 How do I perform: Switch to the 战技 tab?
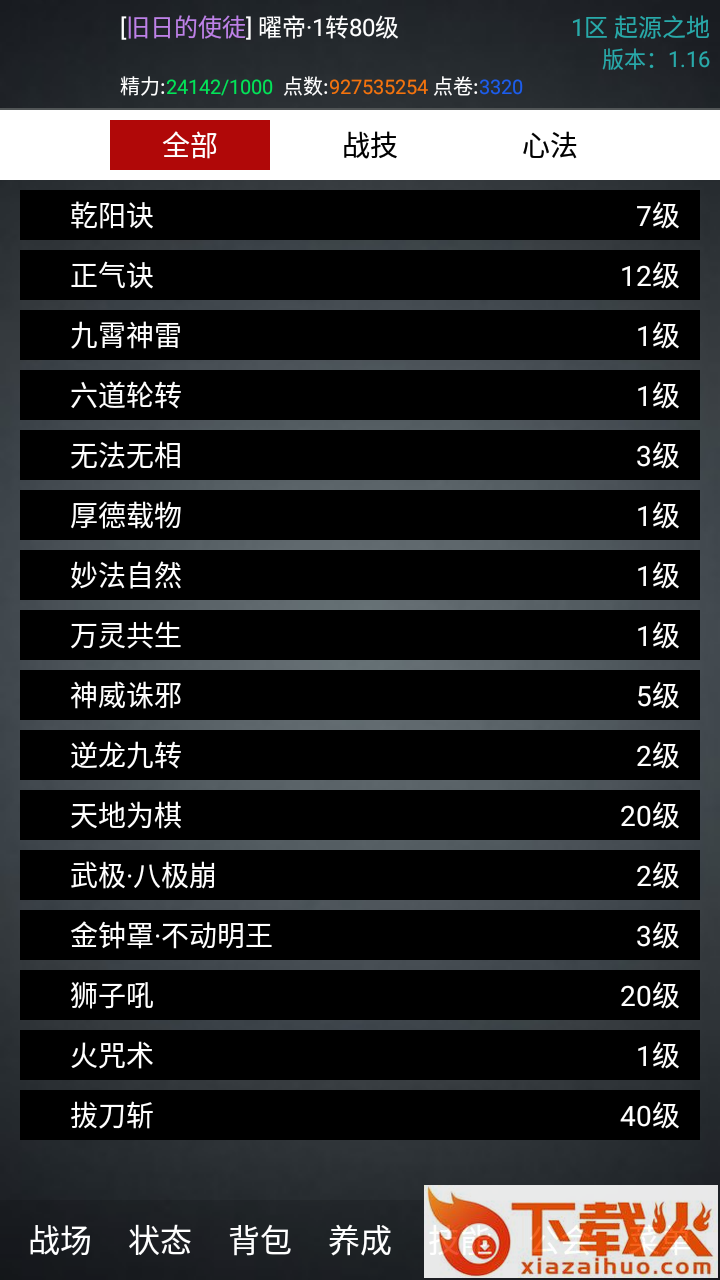pos(370,145)
